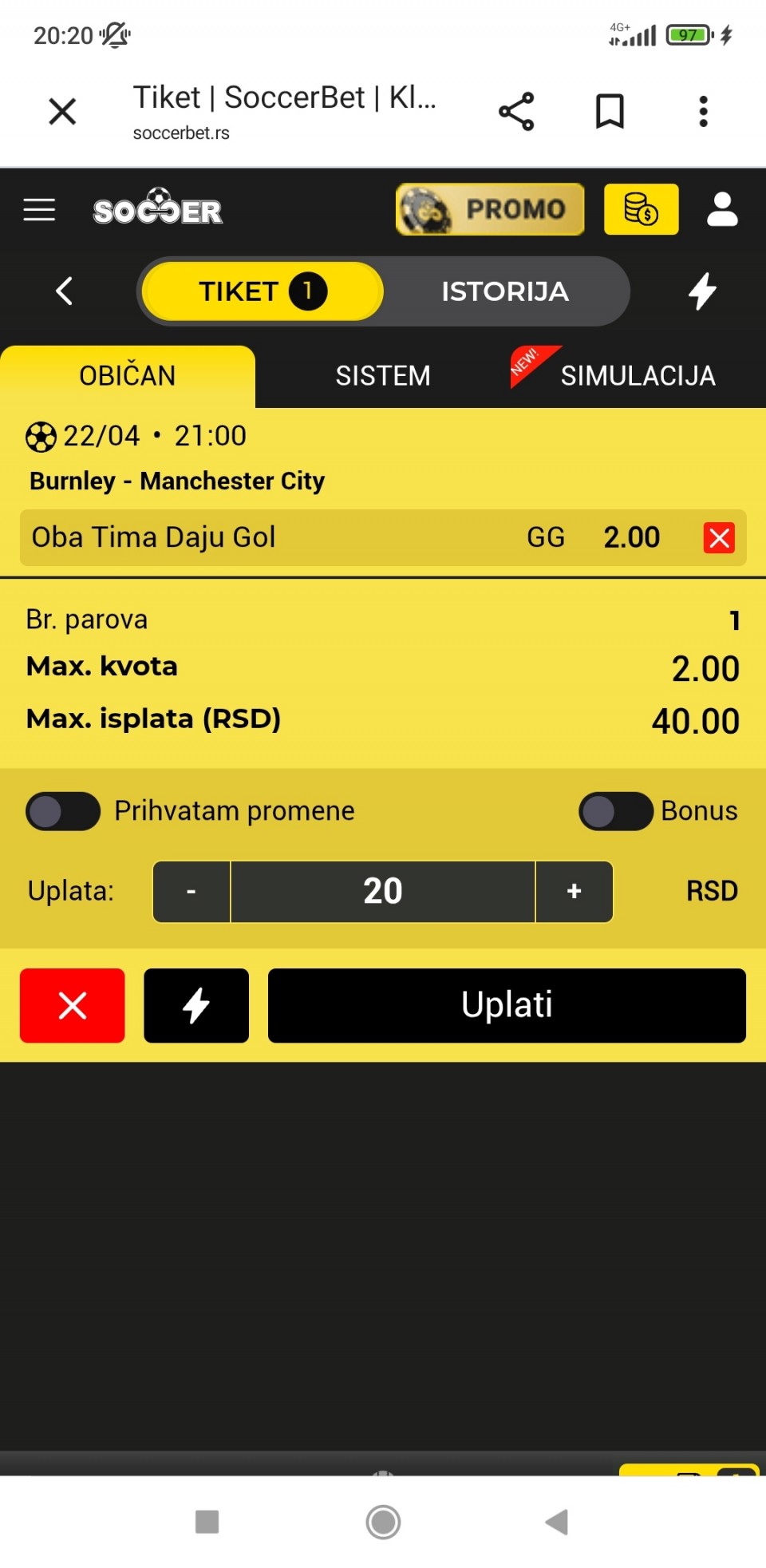766x1568 pixels.
Task: Close the browser tab with the X
Action: (62, 112)
